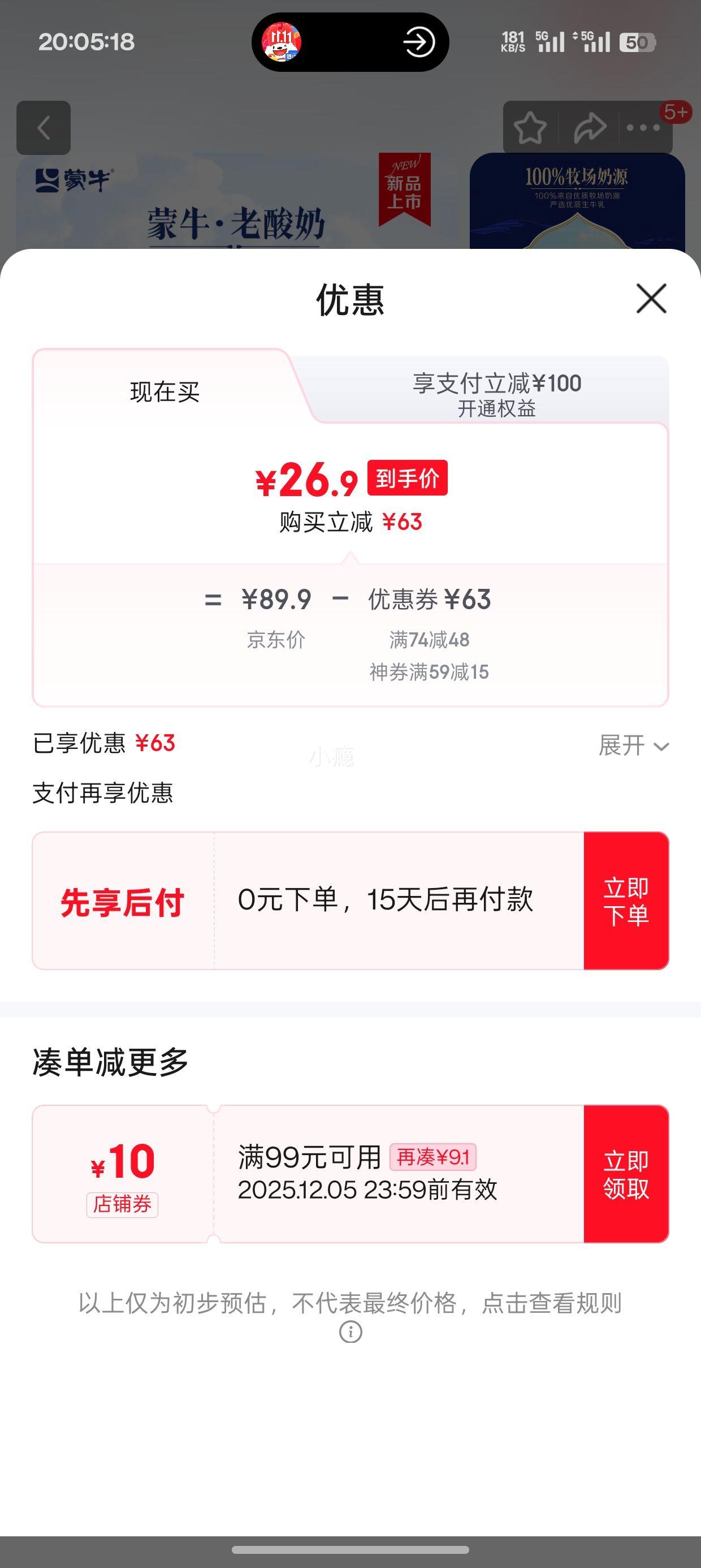Tap the exit arrow icon in the island pill
Viewport: 701px width, 1568px height.
420,41
